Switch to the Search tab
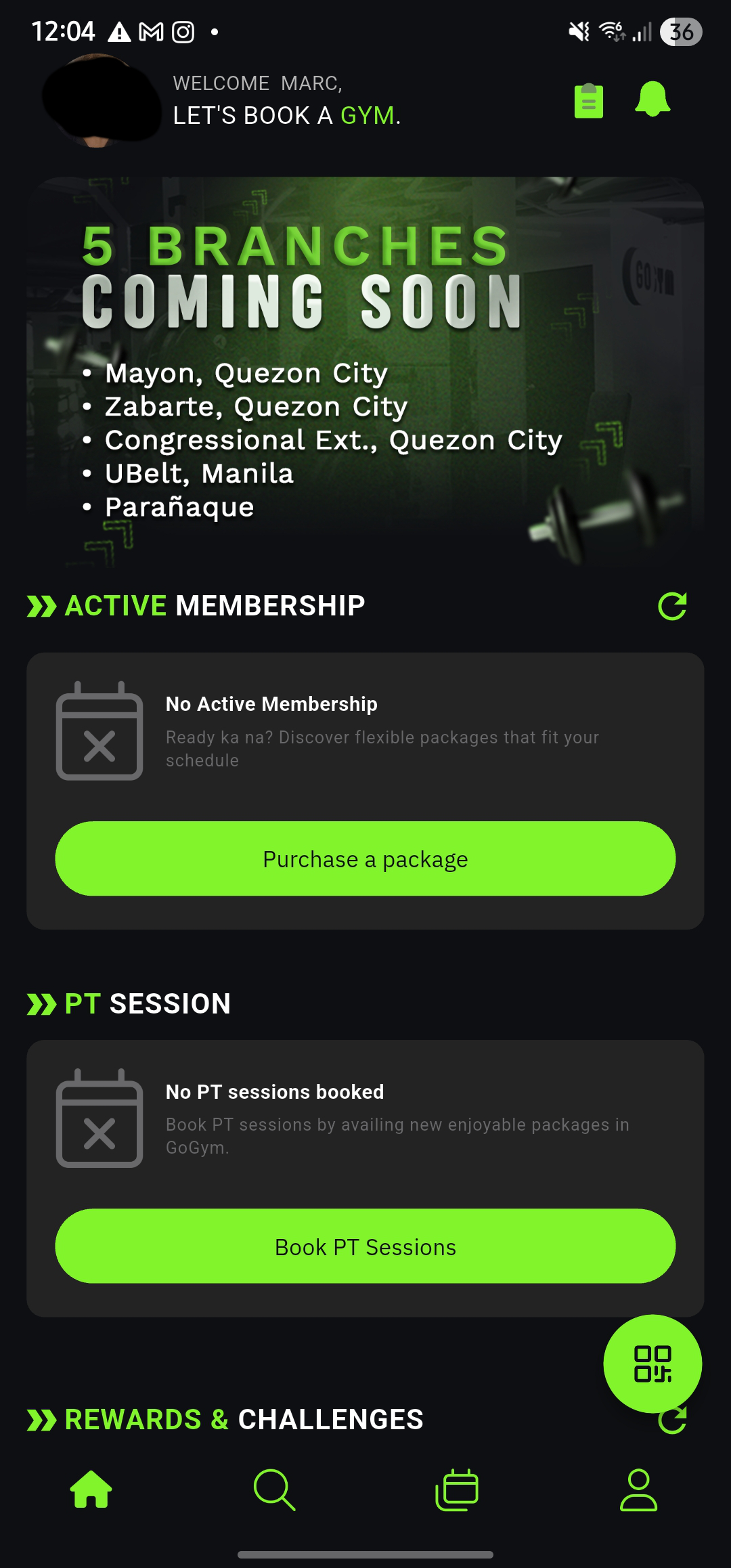This screenshot has height=1568, width=731. click(x=274, y=1489)
